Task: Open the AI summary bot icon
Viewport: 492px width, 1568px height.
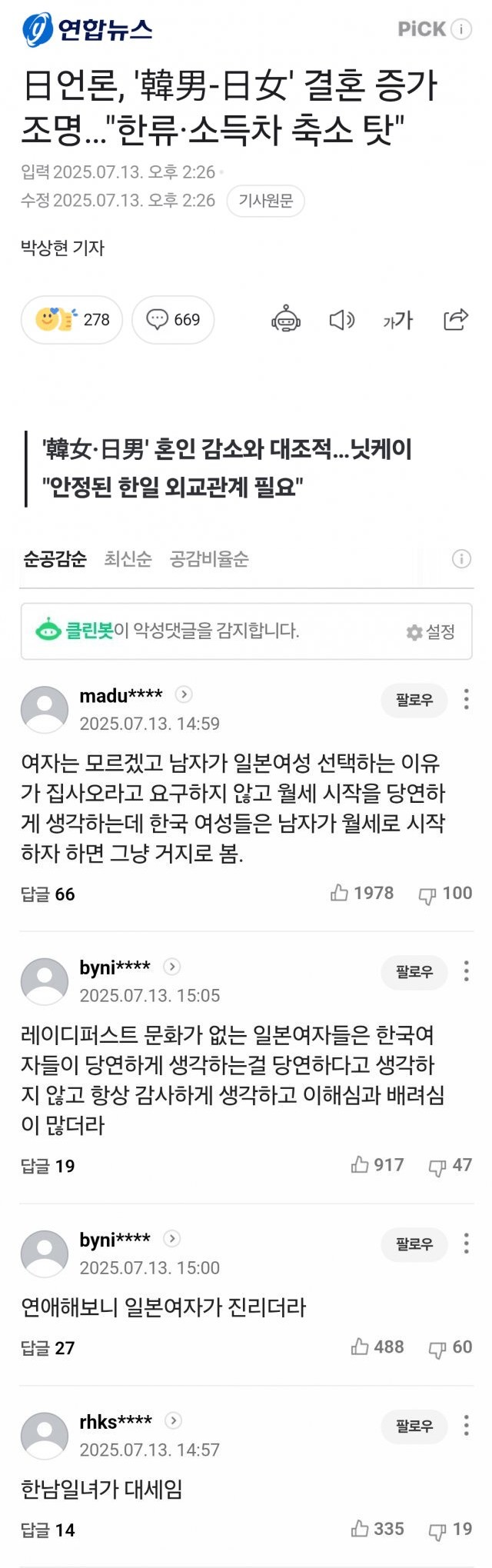Action: 286,319
